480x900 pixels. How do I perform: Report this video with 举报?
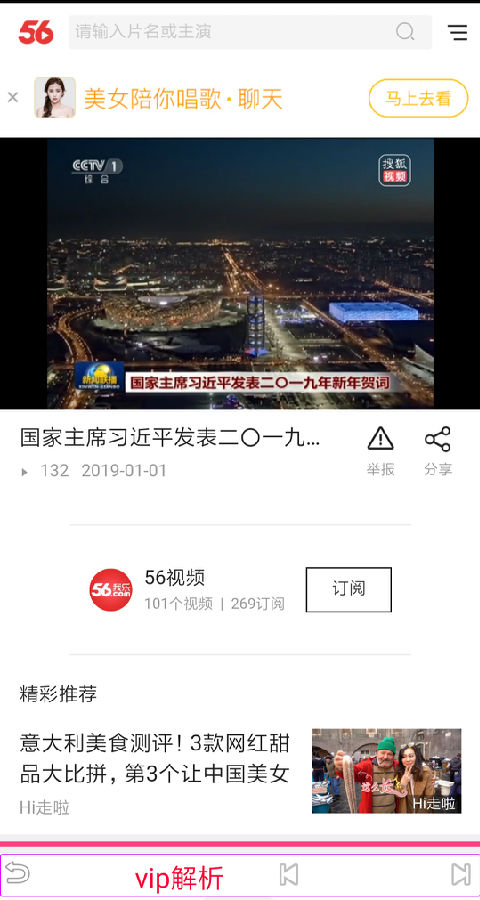tap(380, 451)
